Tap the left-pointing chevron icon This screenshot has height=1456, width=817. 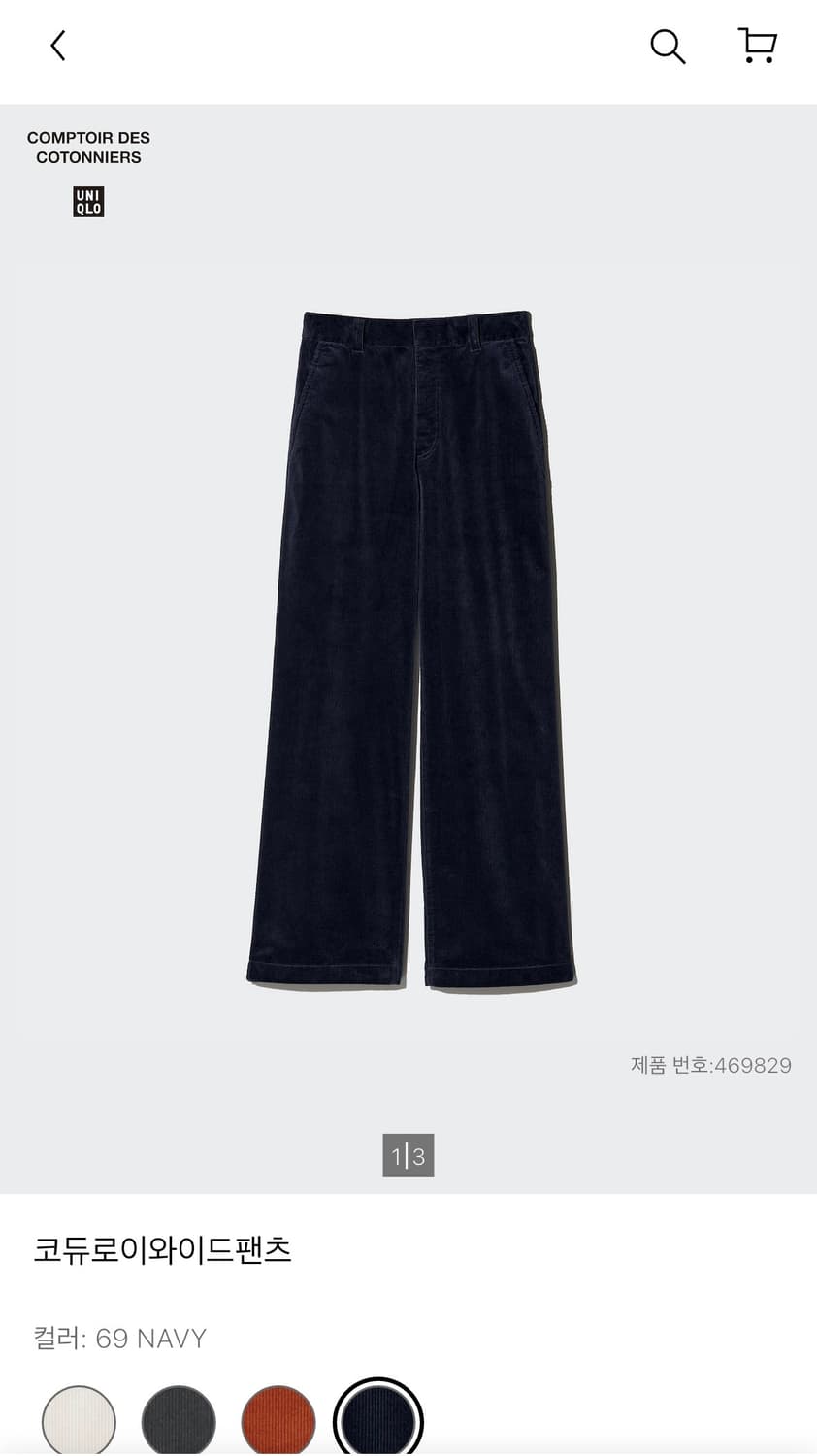click(57, 45)
